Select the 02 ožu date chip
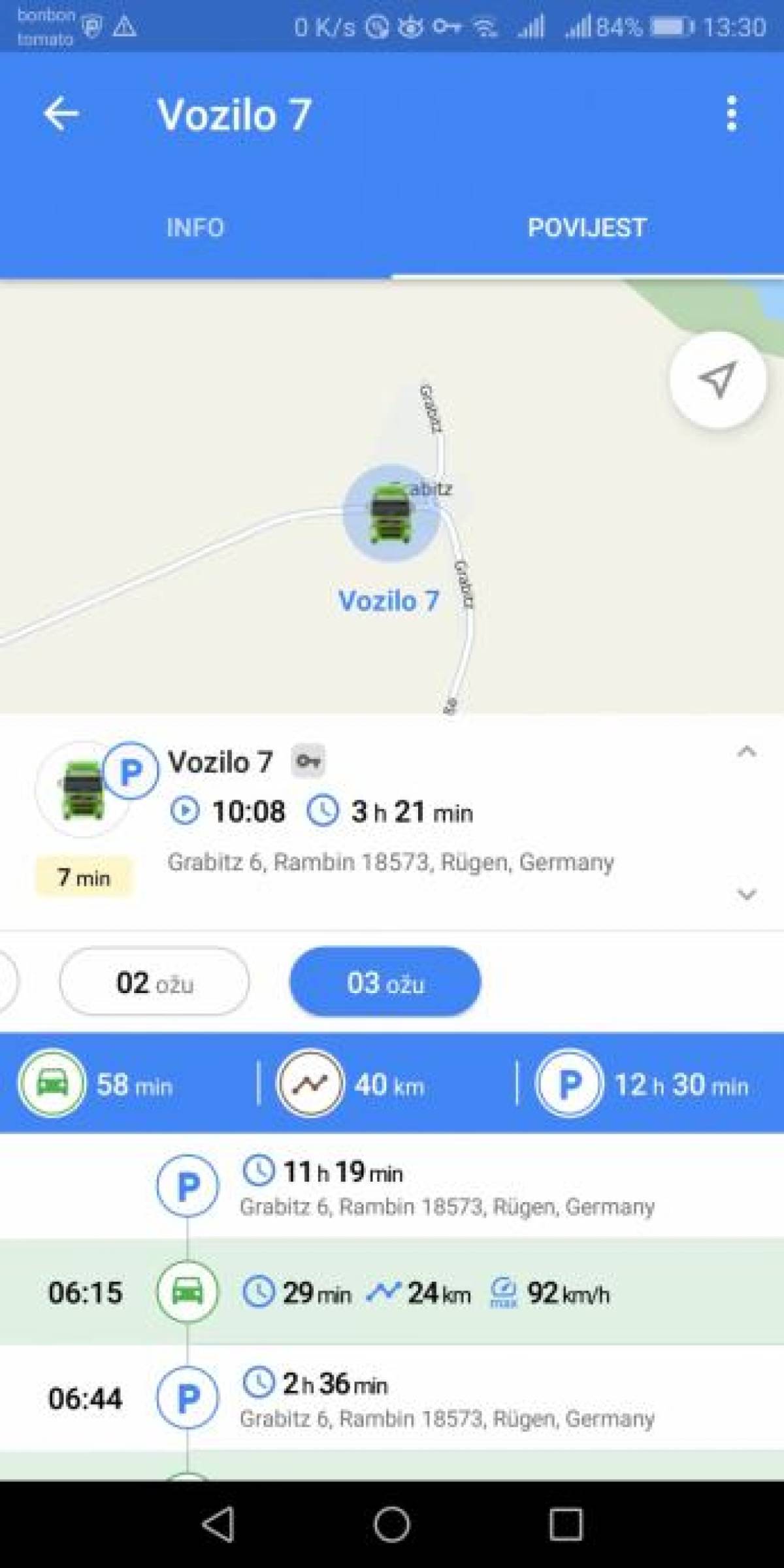Screen dimensions: 784x1568 click(154, 982)
